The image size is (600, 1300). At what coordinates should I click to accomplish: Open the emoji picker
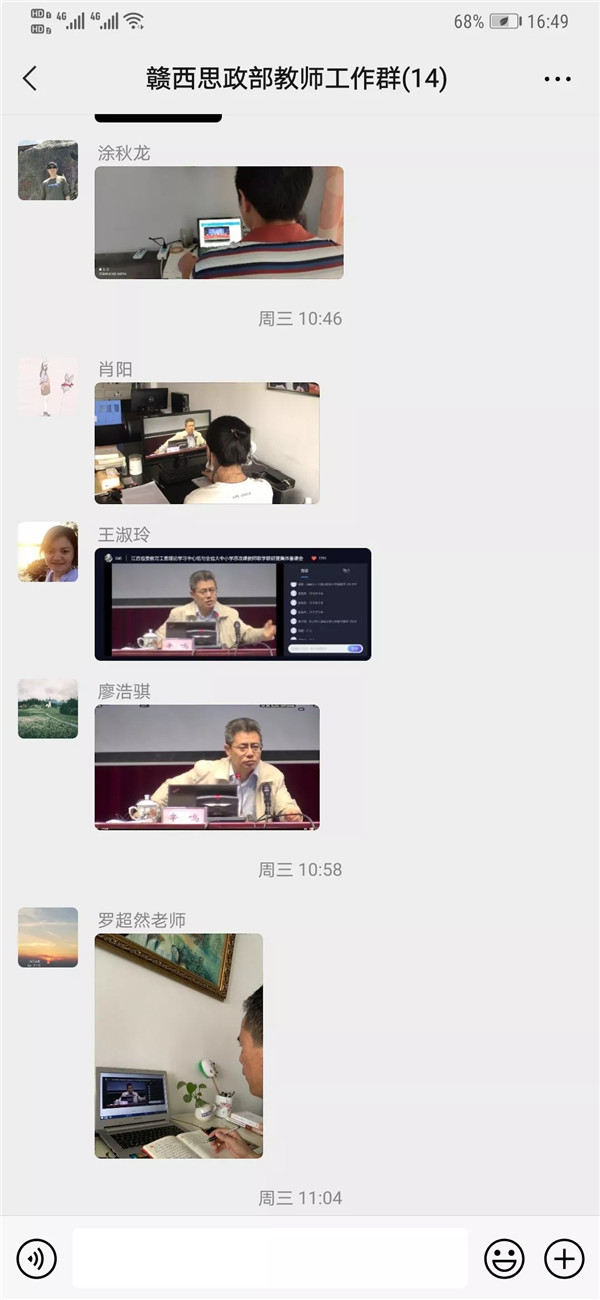click(504, 1258)
